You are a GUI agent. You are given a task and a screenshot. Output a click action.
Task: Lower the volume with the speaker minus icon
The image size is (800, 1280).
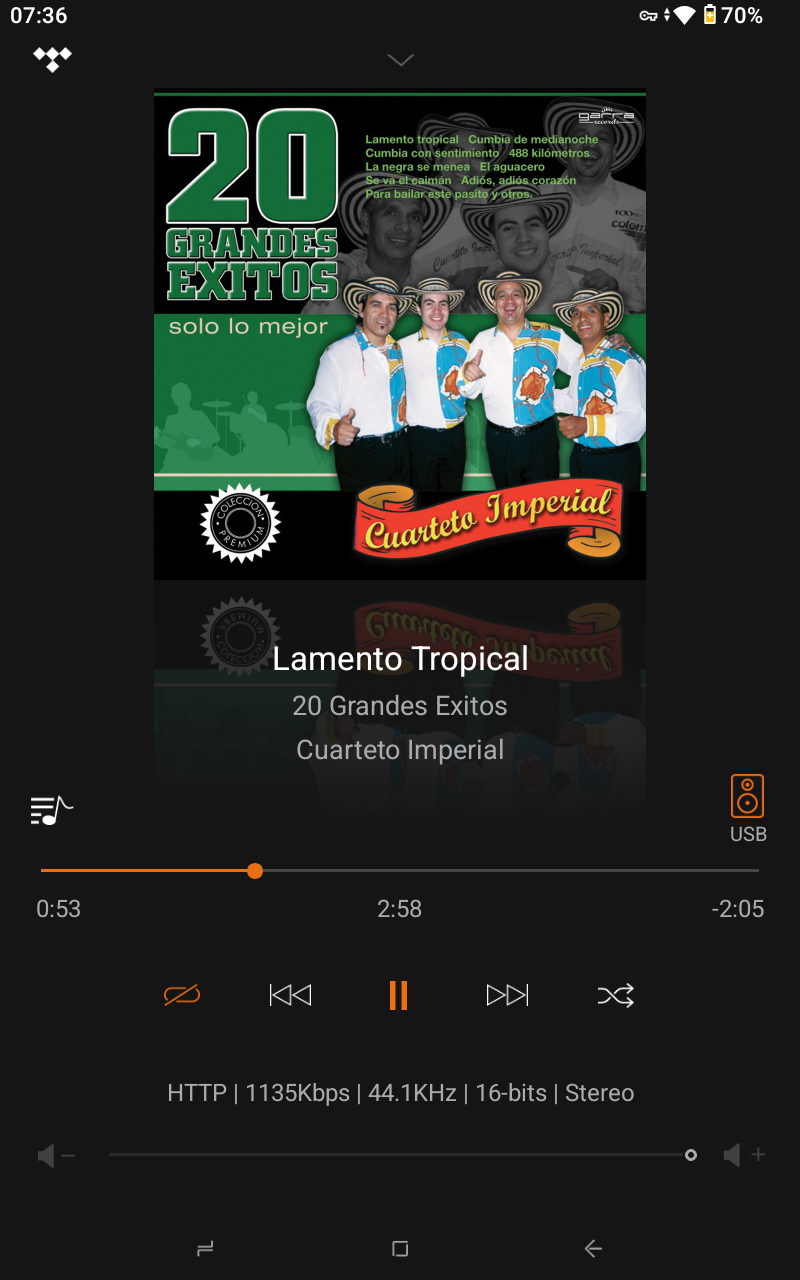pyautogui.click(x=56, y=1156)
